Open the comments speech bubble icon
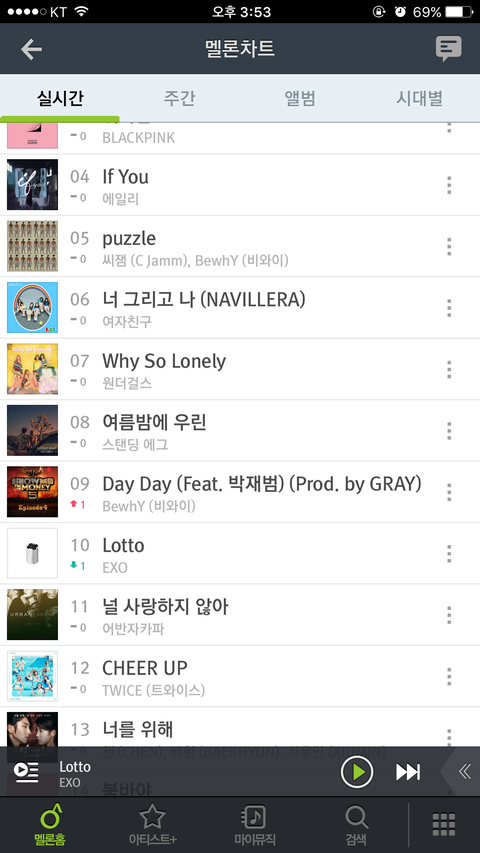The width and height of the screenshot is (480, 853). [x=448, y=48]
